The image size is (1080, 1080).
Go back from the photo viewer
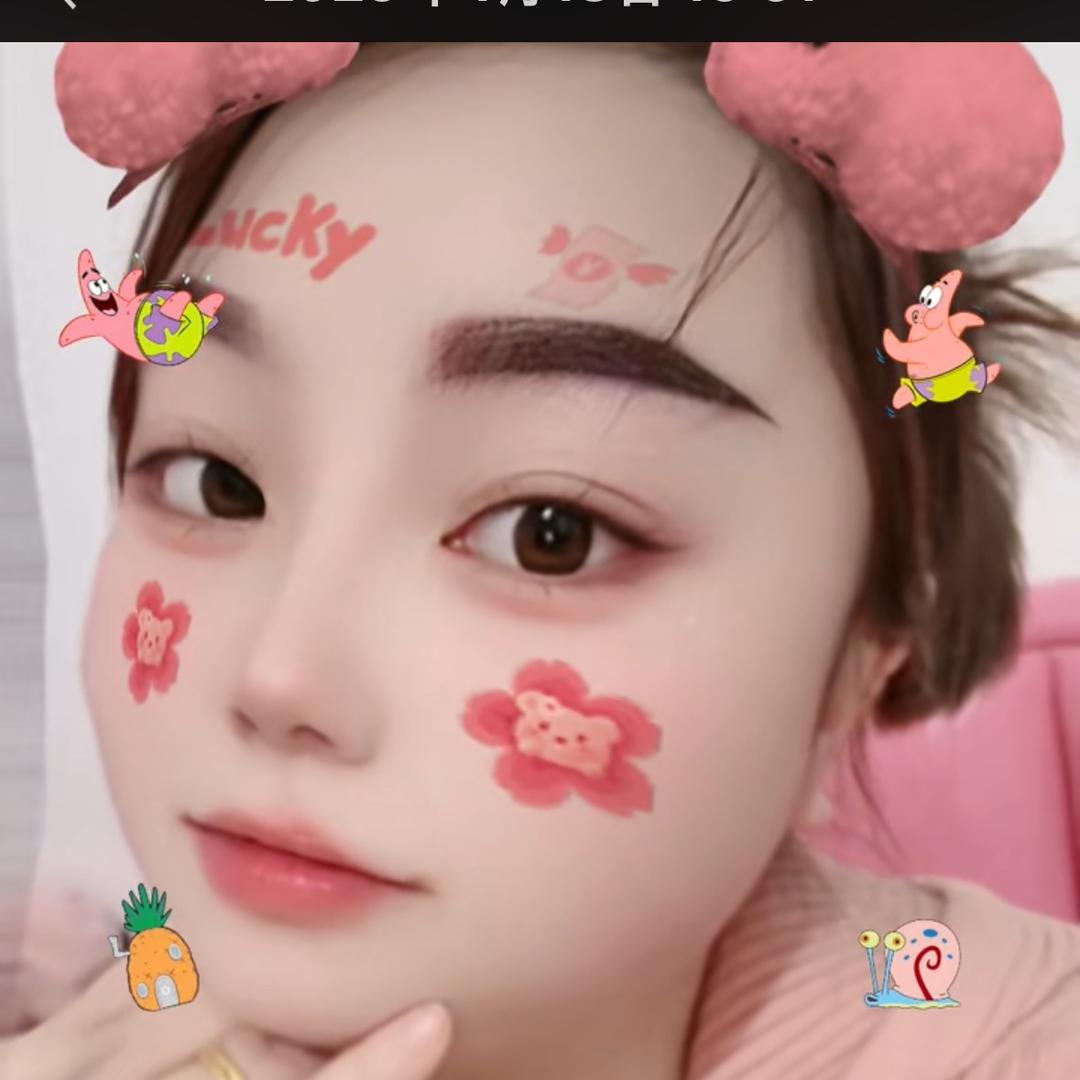coord(66,4)
